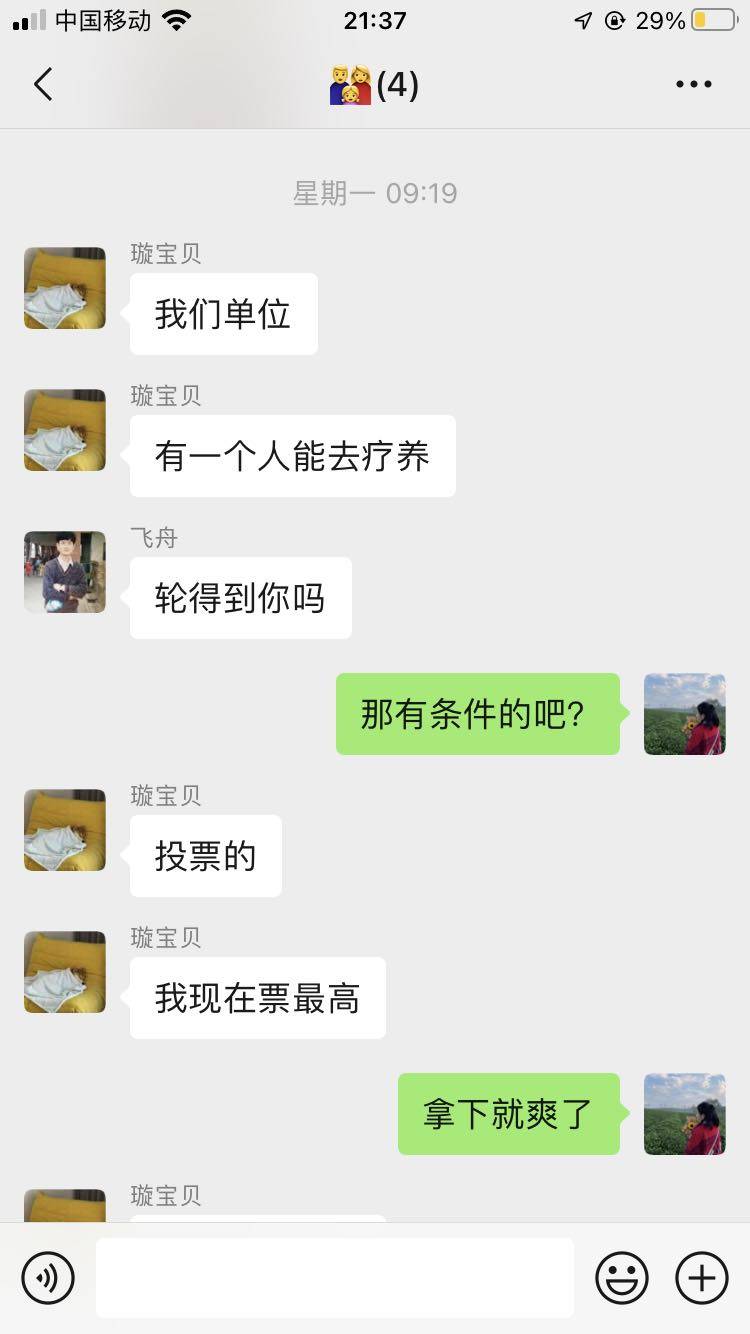This screenshot has height=1334, width=750.
Task: Open the plus attachments menu
Action: (x=702, y=1278)
